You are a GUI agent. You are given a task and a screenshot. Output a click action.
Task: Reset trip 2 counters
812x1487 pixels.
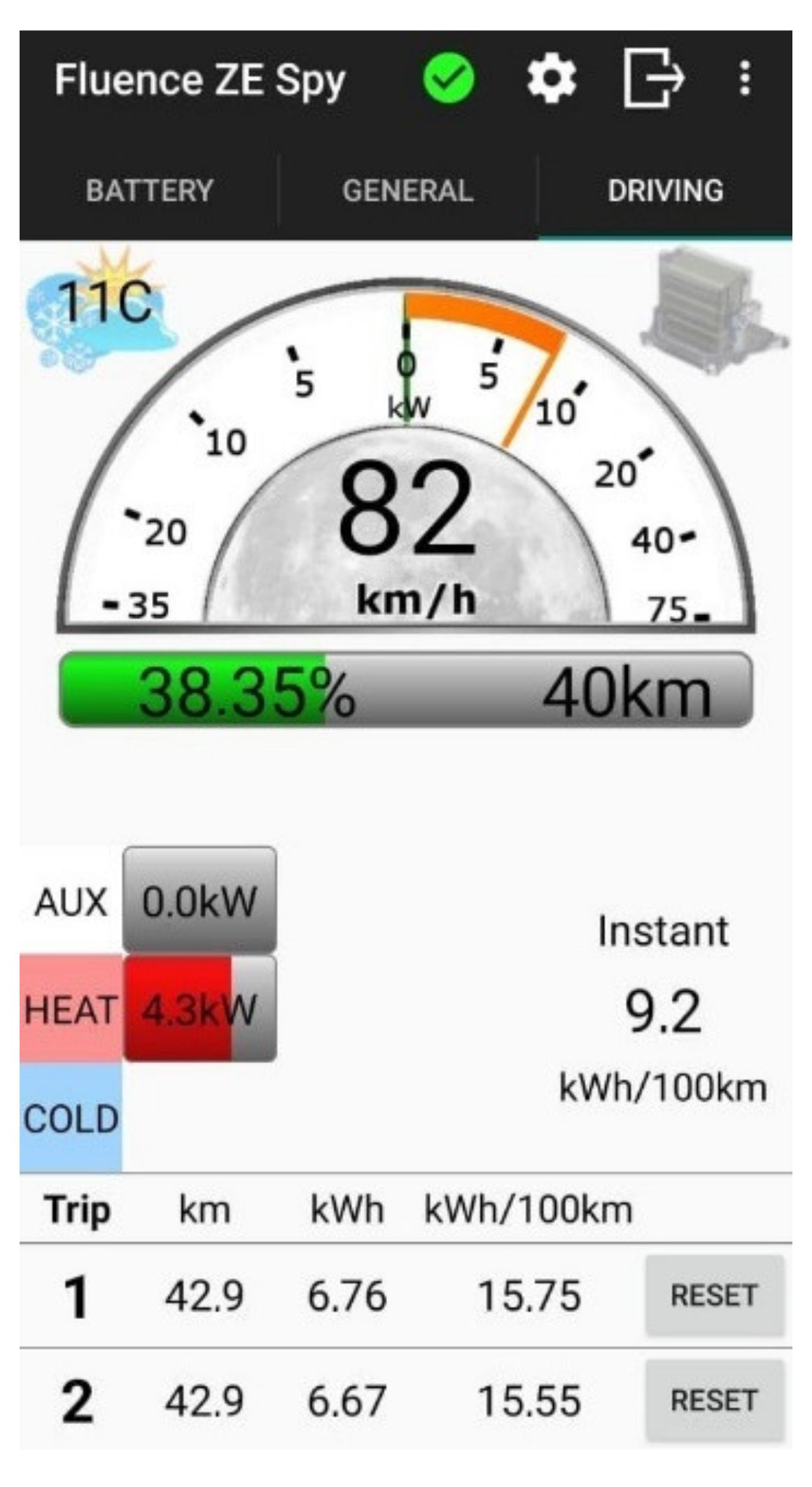[x=713, y=1400]
